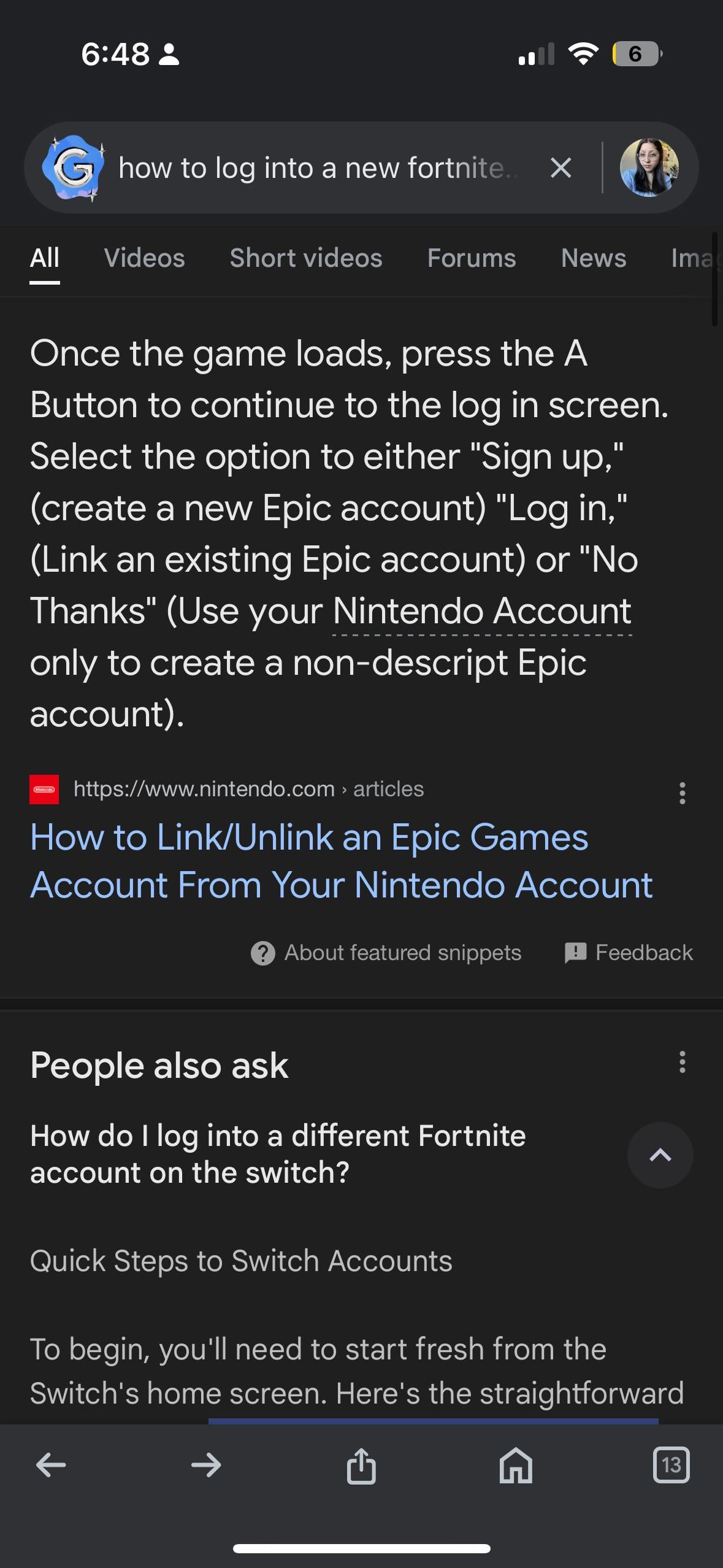723x1568 pixels.
Task: Open the nintendo.com Link/Unlink Epic Games article
Action: point(340,861)
